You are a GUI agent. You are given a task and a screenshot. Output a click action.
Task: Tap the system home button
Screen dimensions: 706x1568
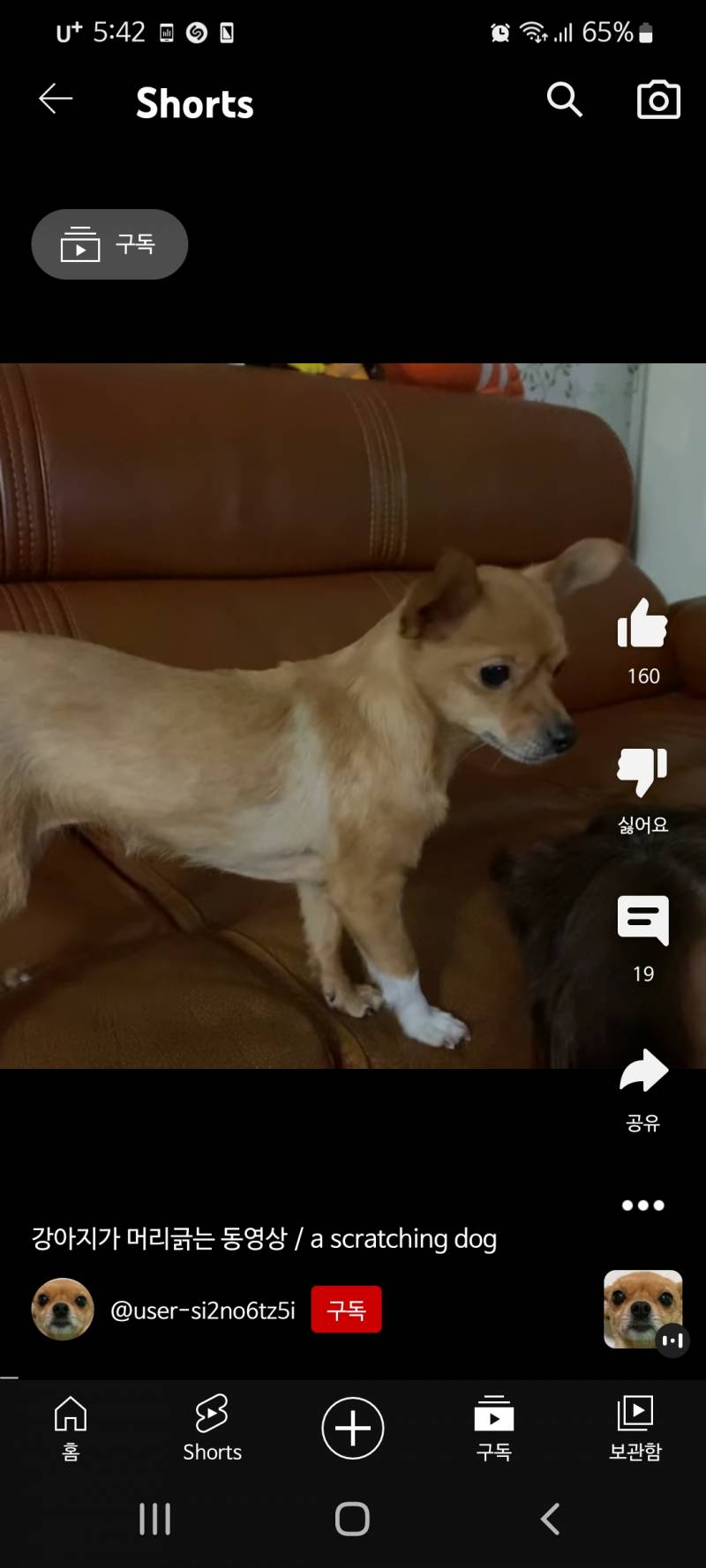(x=352, y=1519)
